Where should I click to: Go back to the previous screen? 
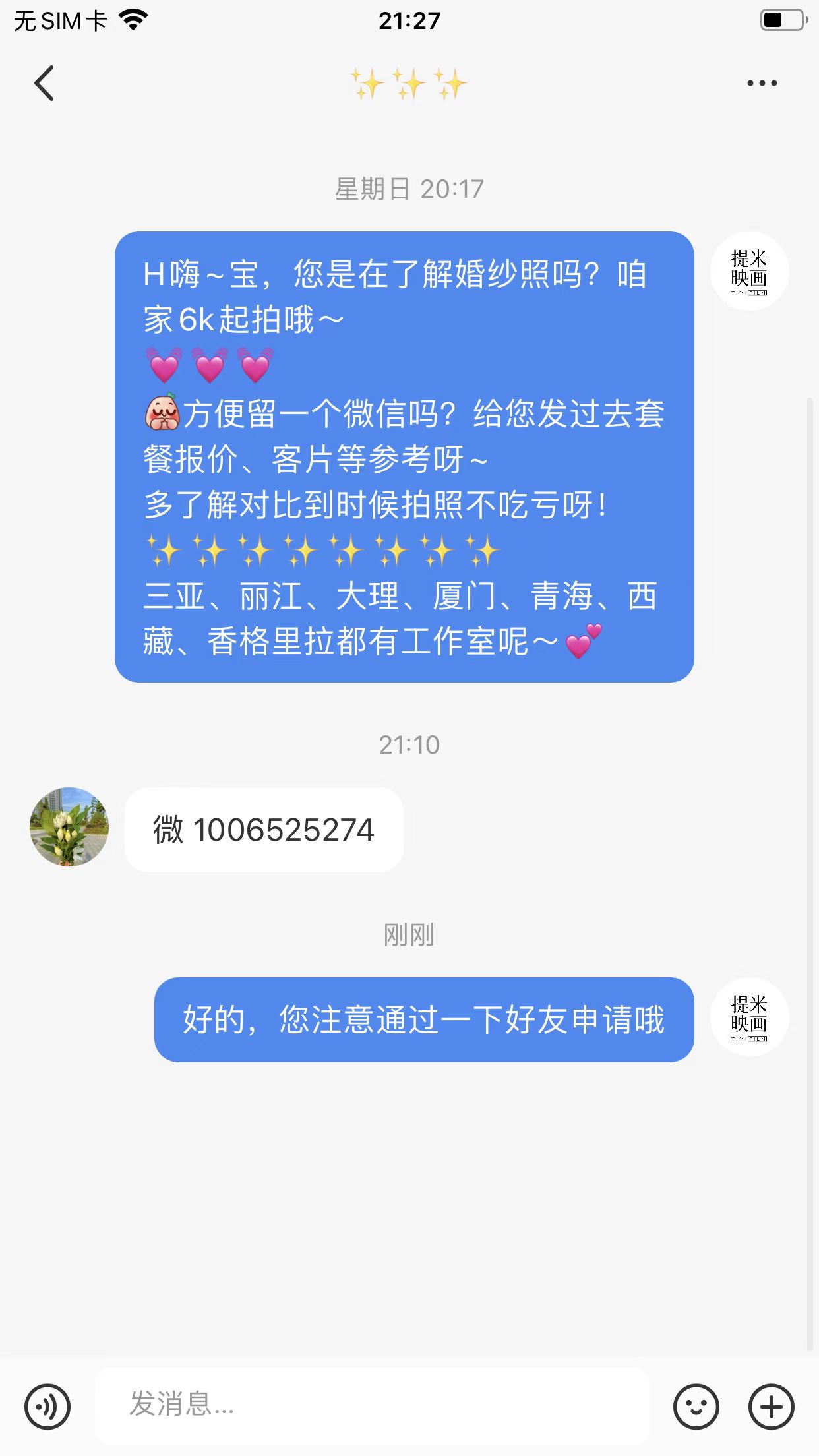pyautogui.click(x=44, y=83)
